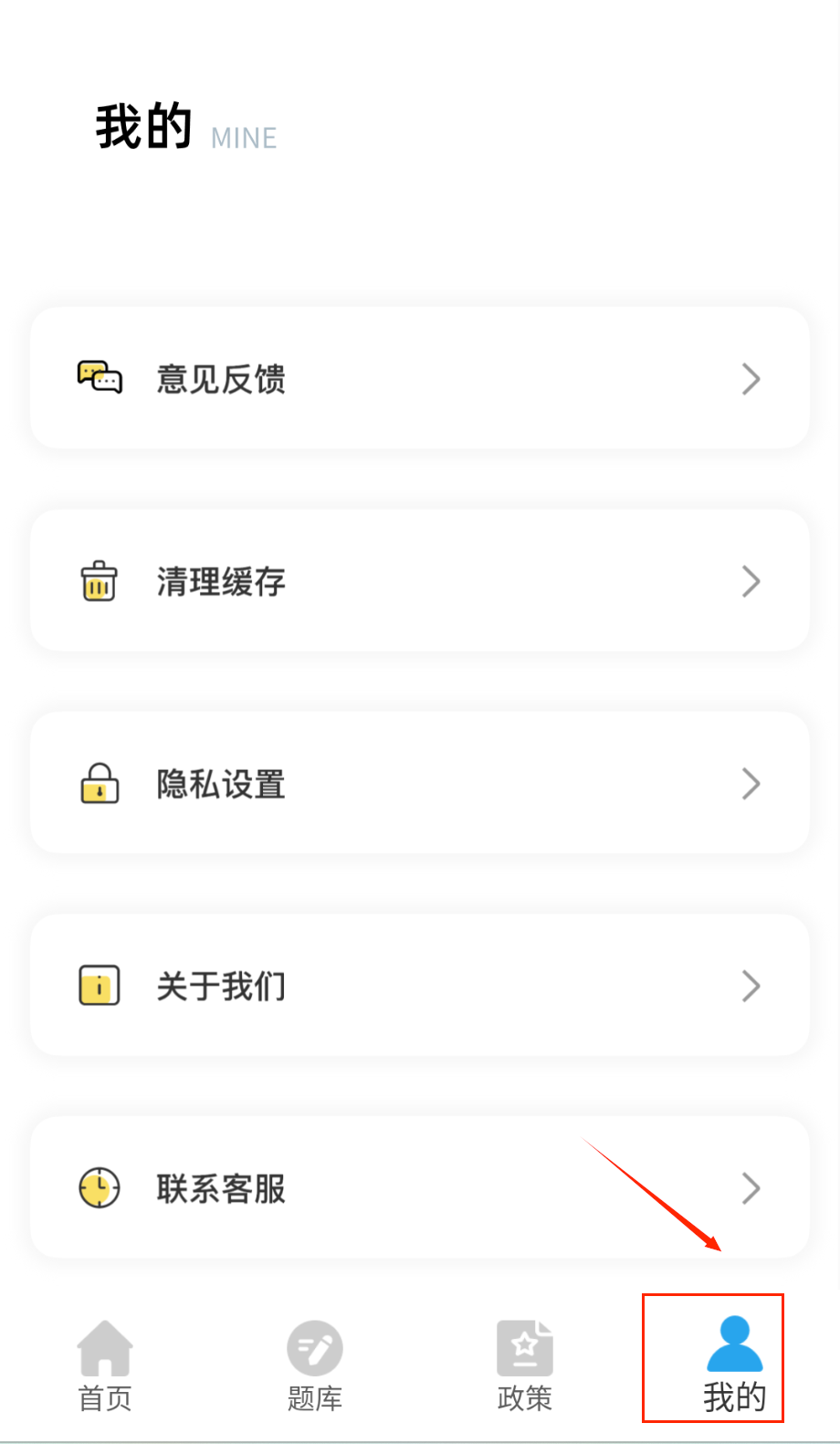Switch to the 政策 policy tab

525,1365
